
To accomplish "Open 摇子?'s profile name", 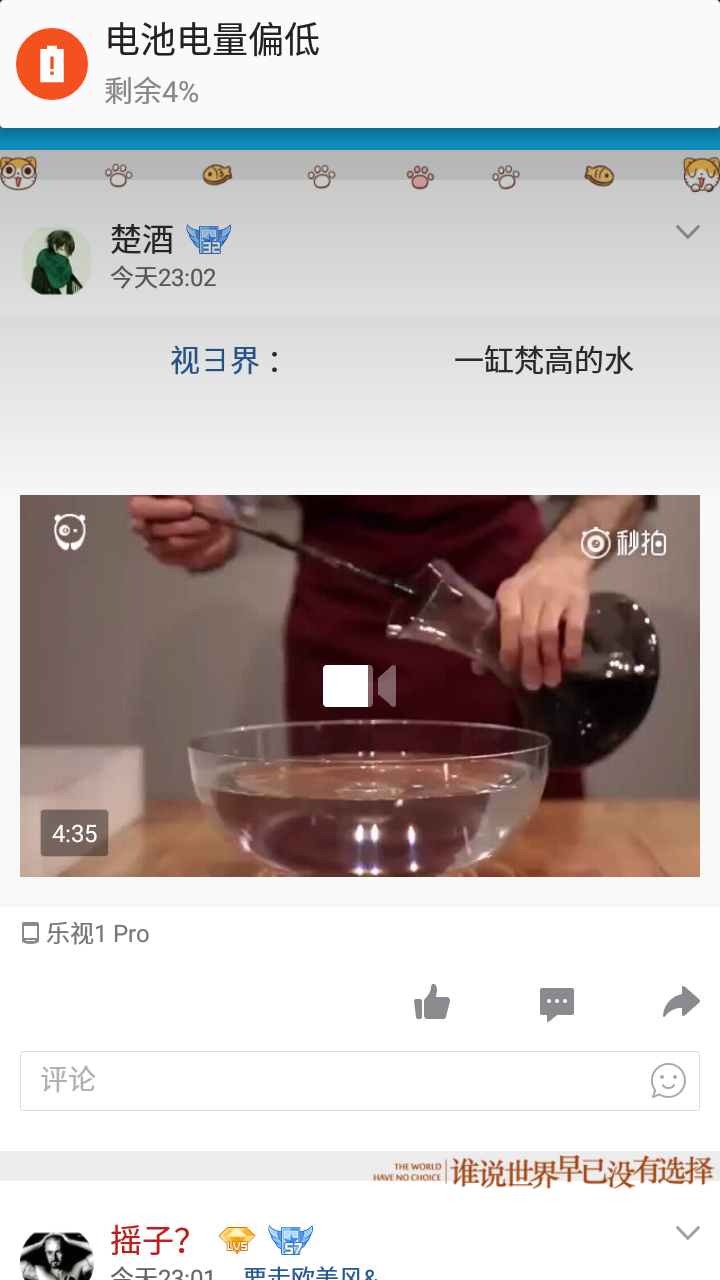I will click(150, 1240).
